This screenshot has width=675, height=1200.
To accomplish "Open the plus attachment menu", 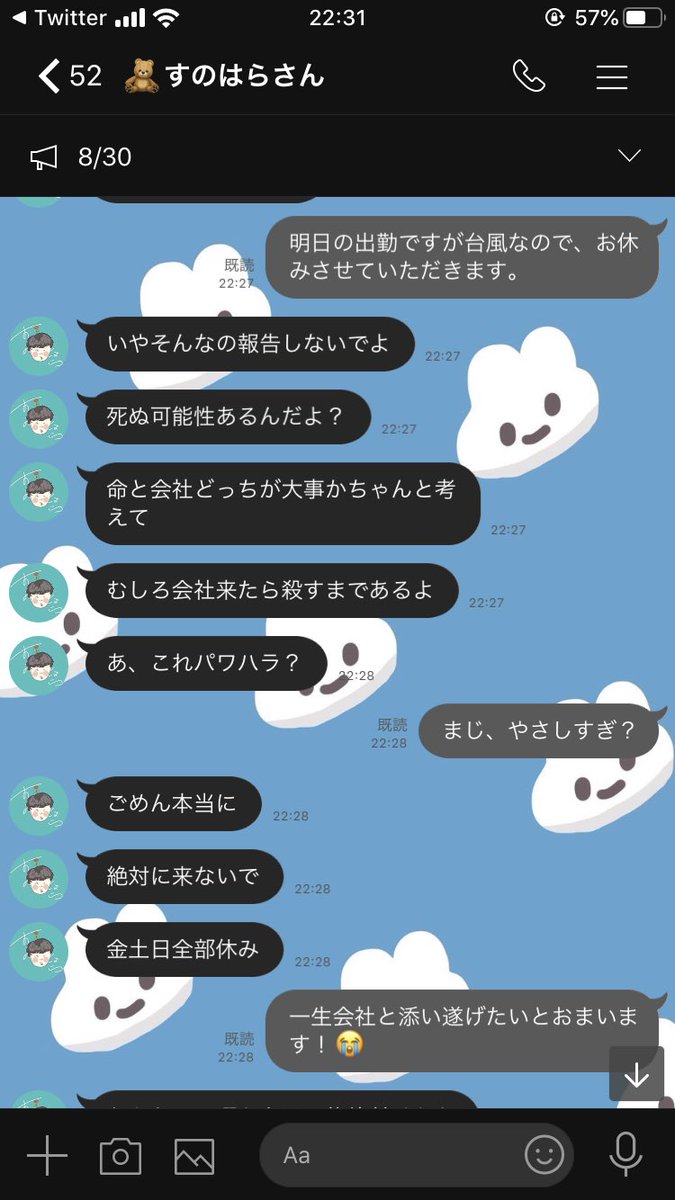I will (x=47, y=1155).
